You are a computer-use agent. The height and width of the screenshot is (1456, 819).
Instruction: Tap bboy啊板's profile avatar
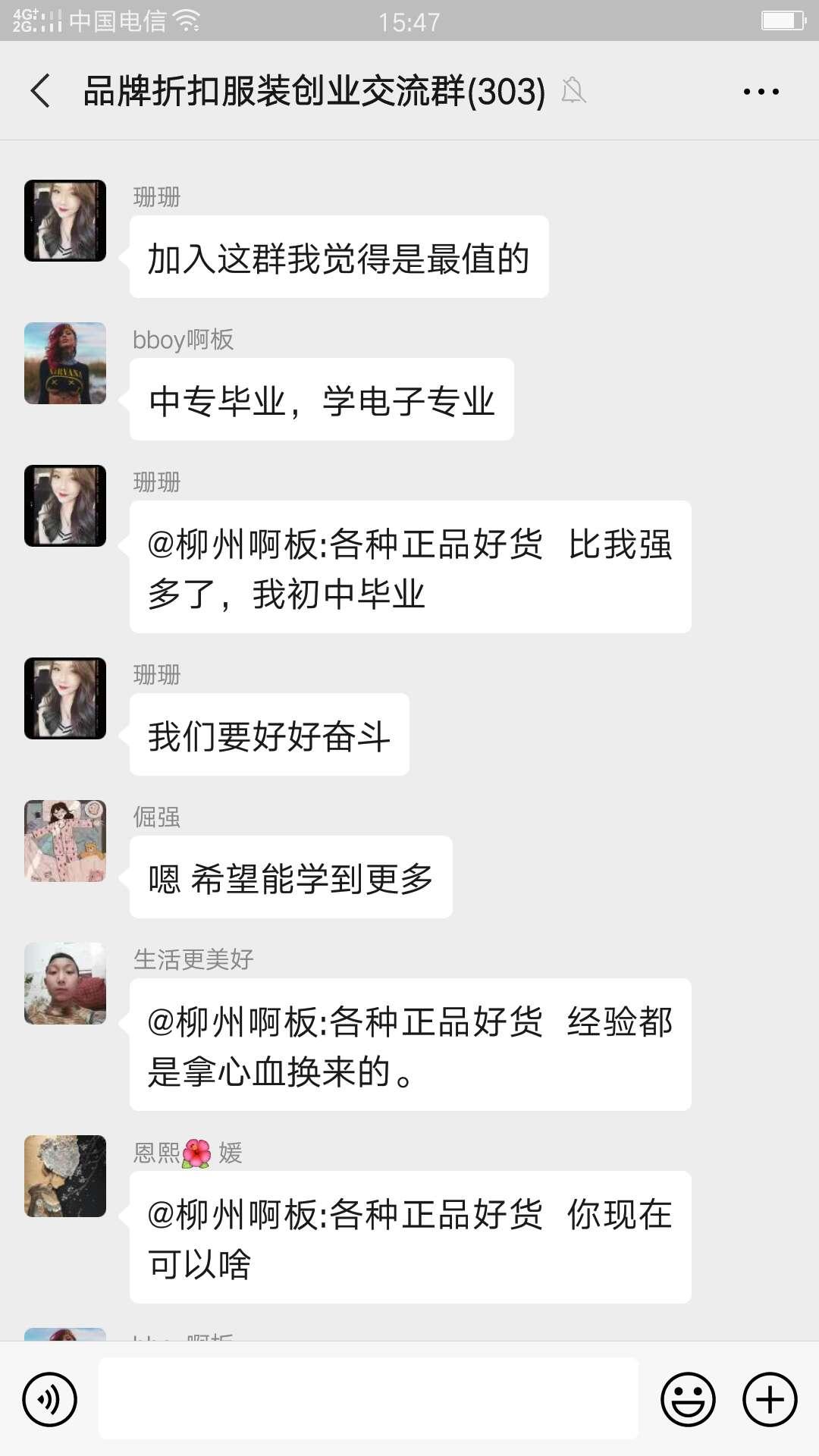(65, 364)
